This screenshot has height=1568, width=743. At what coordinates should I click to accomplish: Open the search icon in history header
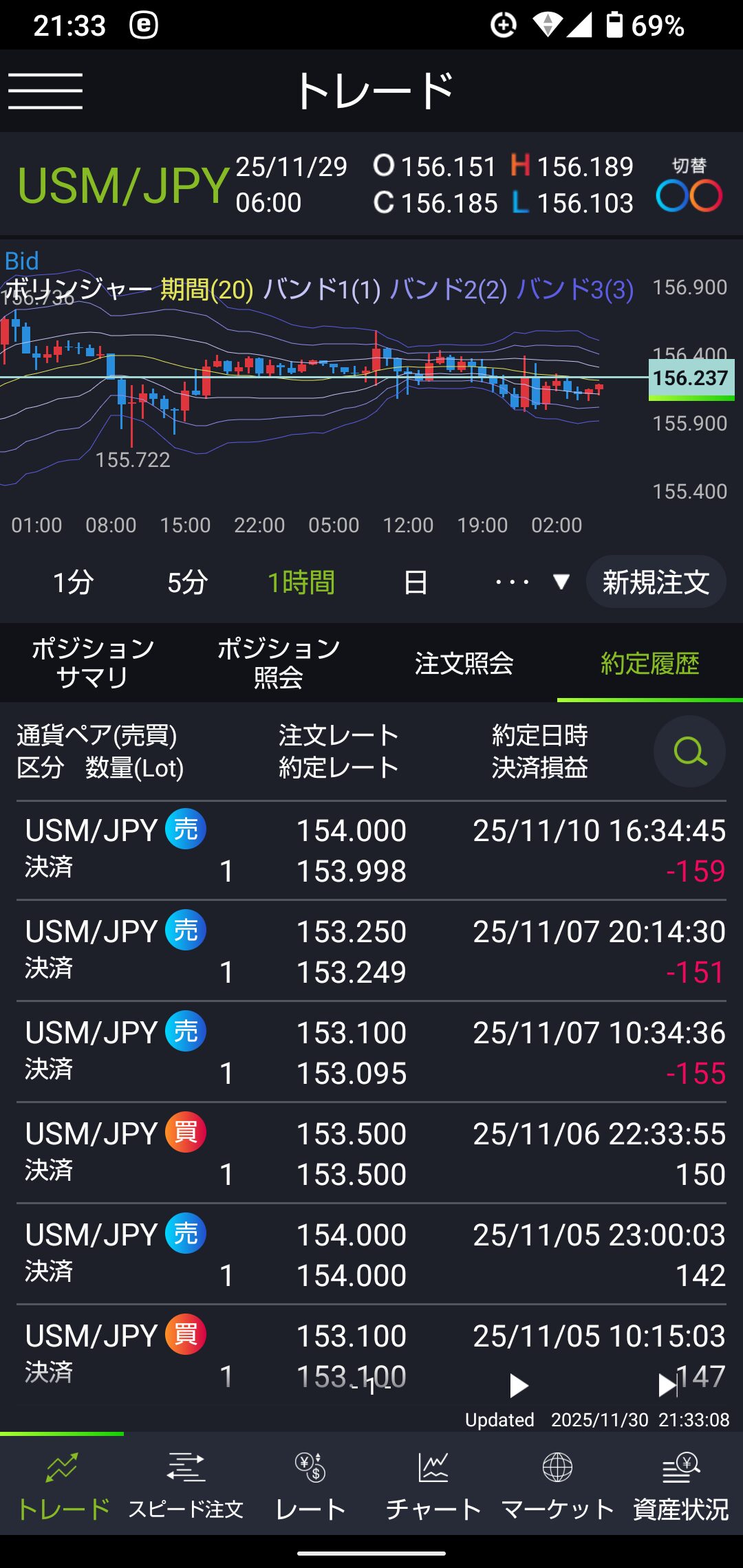pyautogui.click(x=689, y=751)
